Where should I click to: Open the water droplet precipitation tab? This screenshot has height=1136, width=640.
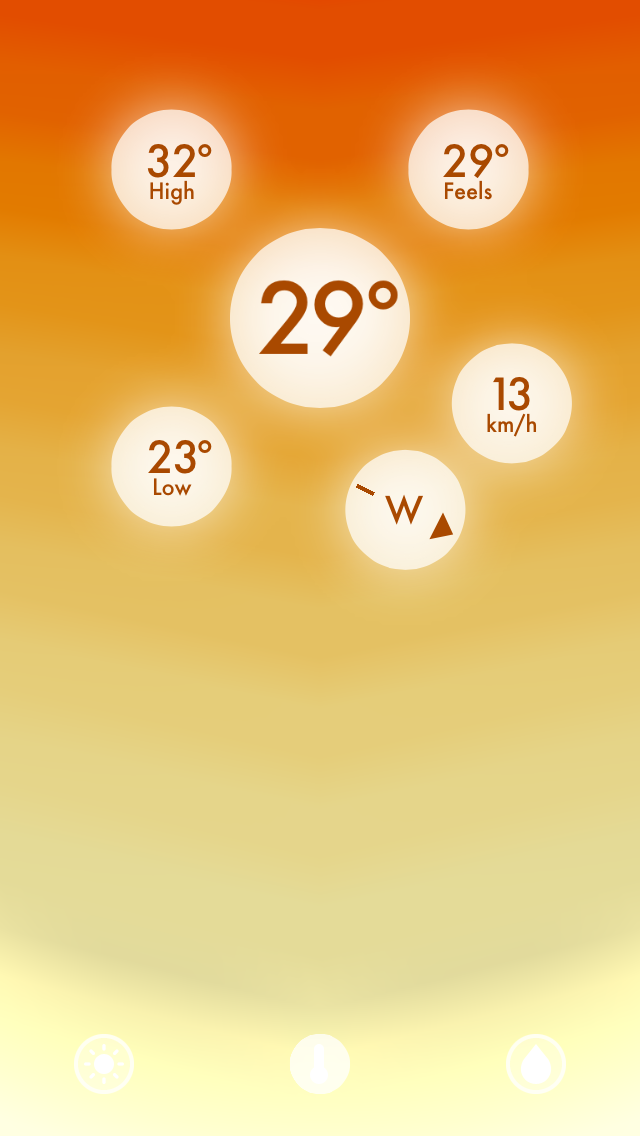pyautogui.click(x=536, y=1064)
